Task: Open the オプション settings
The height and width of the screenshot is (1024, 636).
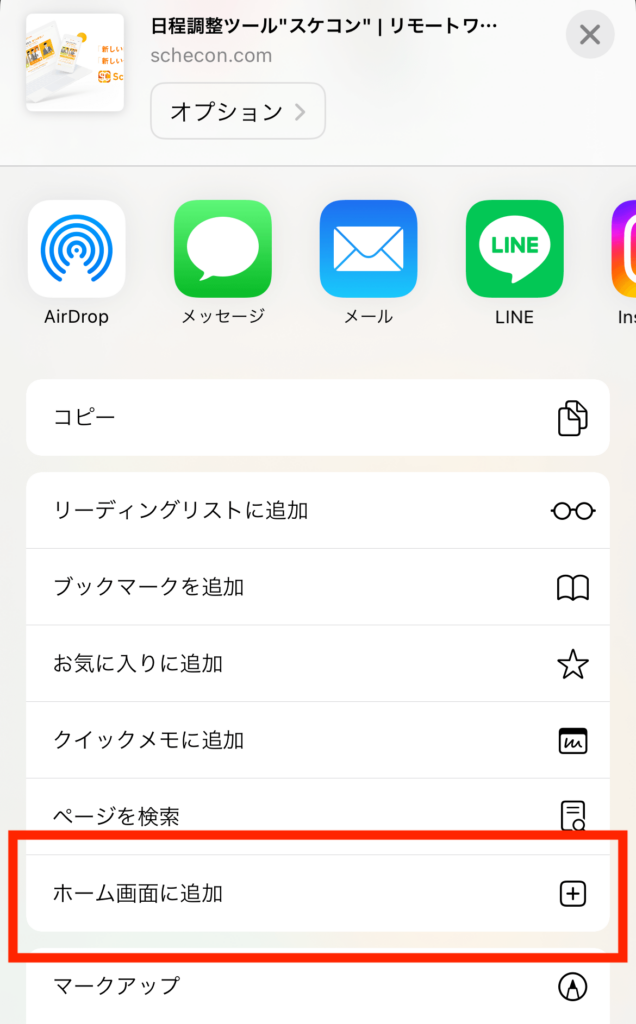Action: (x=238, y=111)
